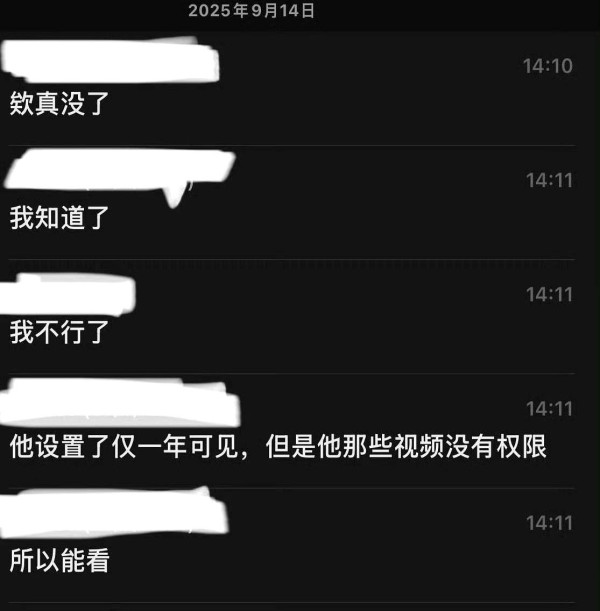
Task: View the message 所以能看 in chat
Action: pyautogui.click(x=59, y=559)
